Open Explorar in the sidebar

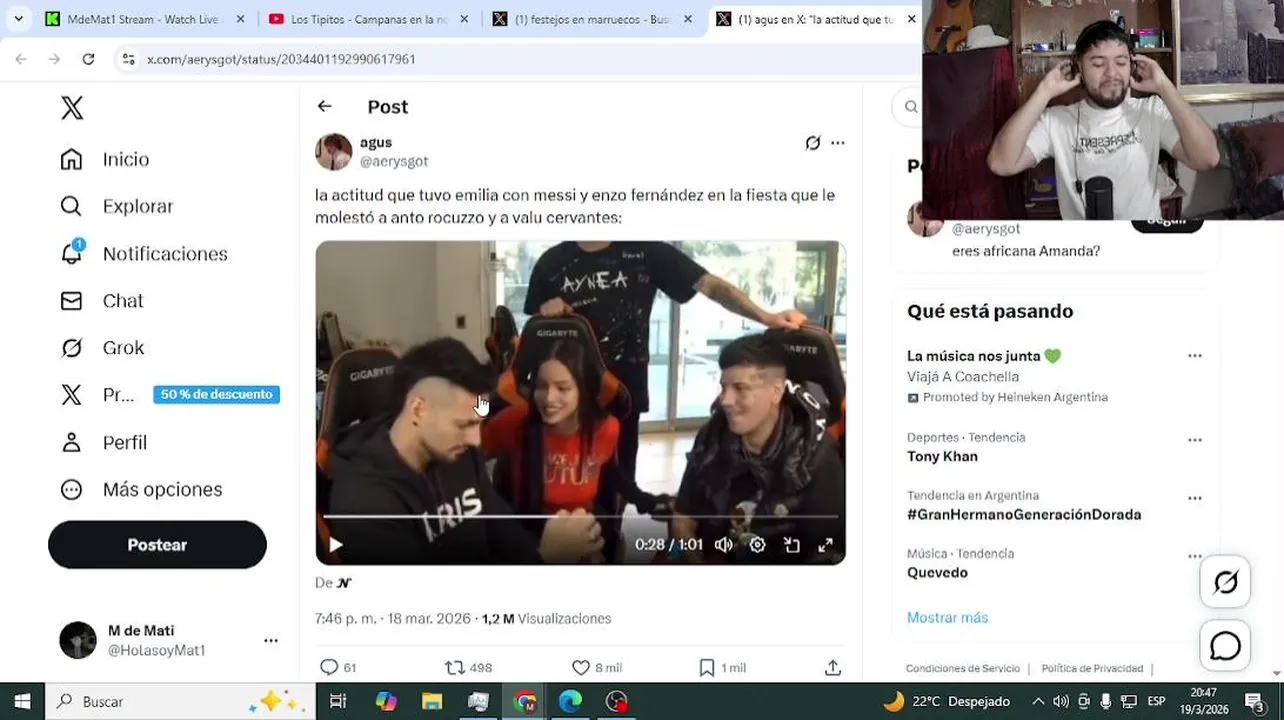tap(117, 206)
